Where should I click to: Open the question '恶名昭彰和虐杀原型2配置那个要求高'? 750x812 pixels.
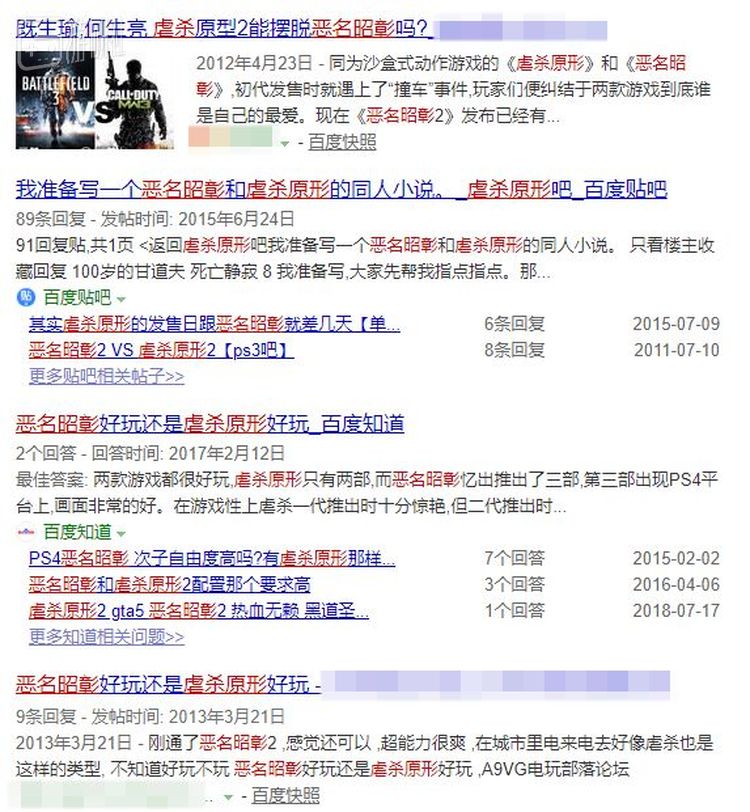pos(169,584)
